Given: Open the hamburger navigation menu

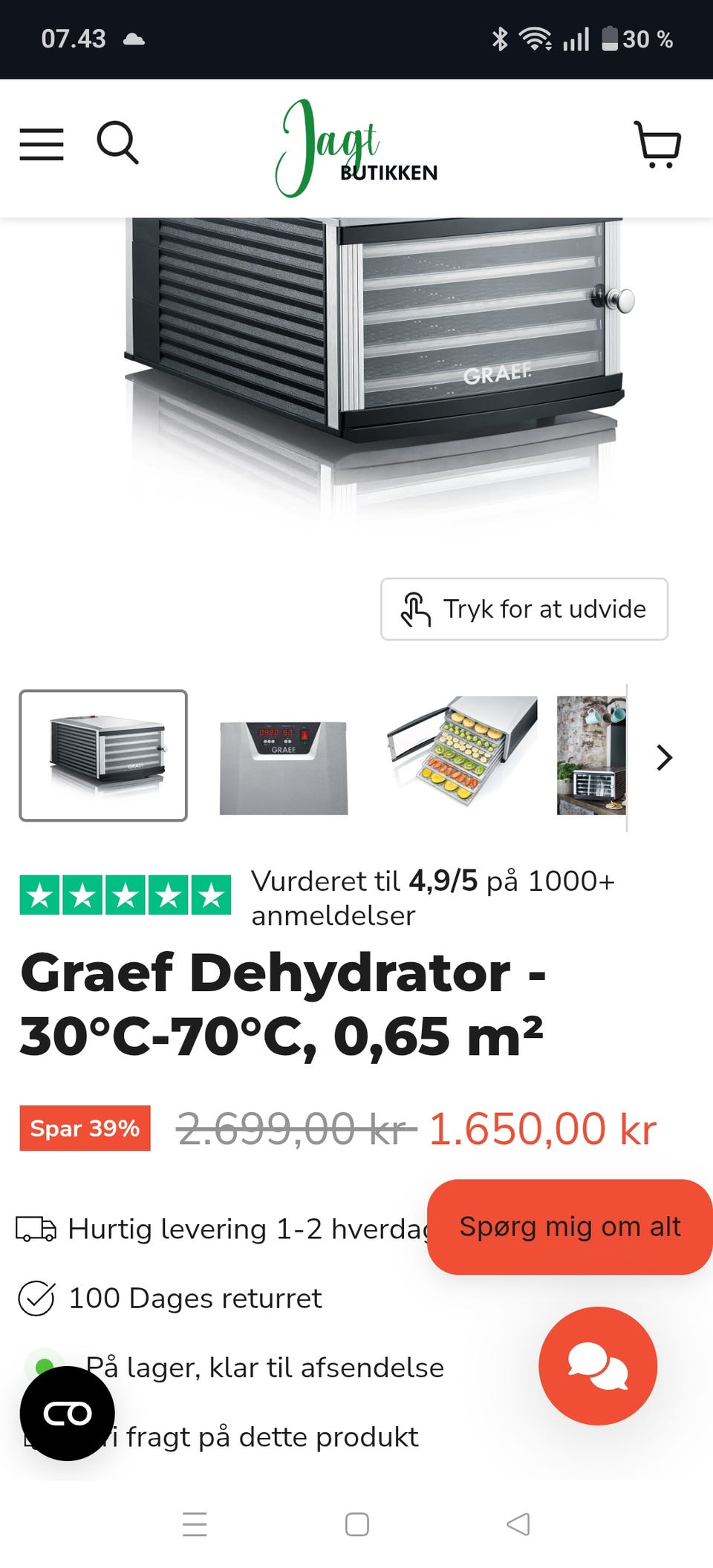Looking at the screenshot, I should 42,146.
